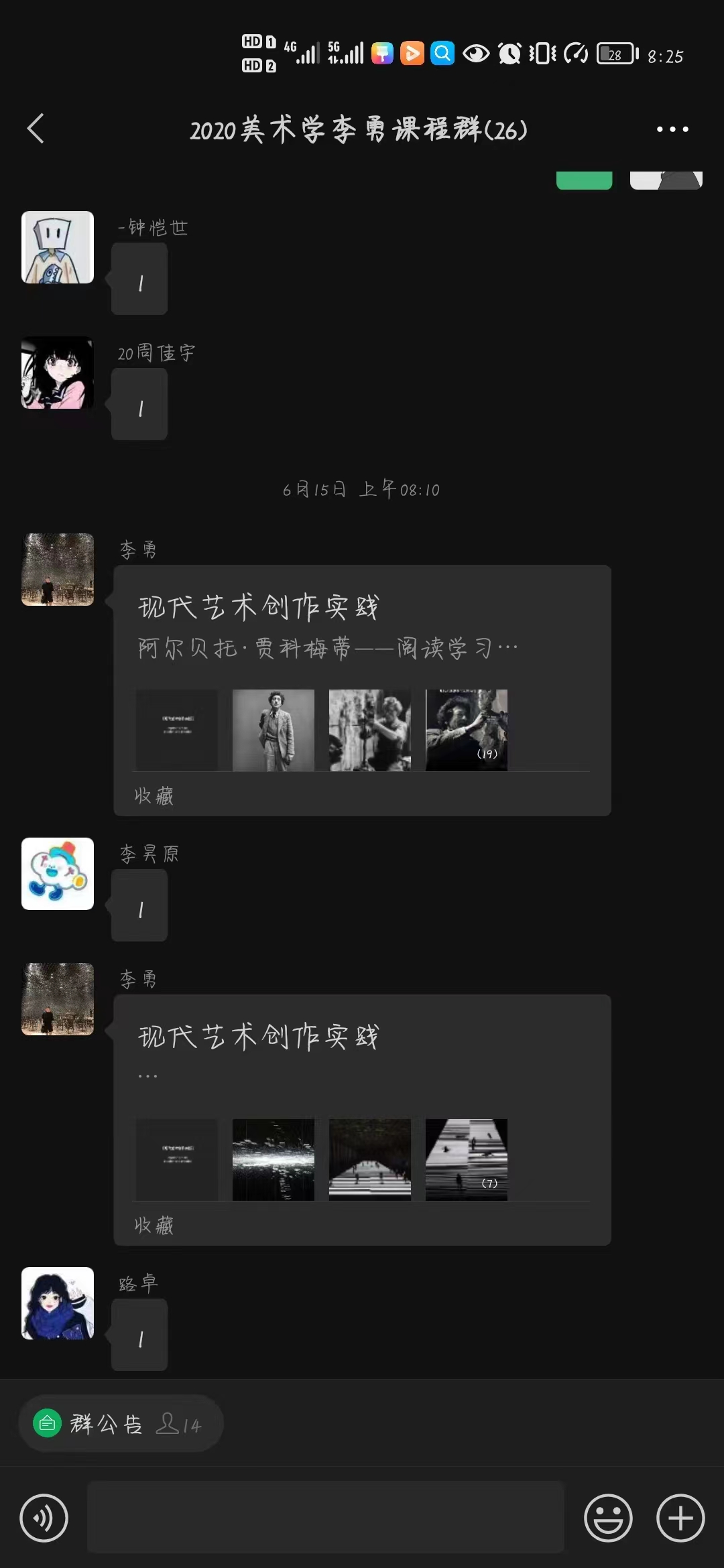Image resolution: width=724 pixels, height=1568 pixels.
Task: Tap 李勇's avatar above the Giacometti card
Action: tap(58, 570)
